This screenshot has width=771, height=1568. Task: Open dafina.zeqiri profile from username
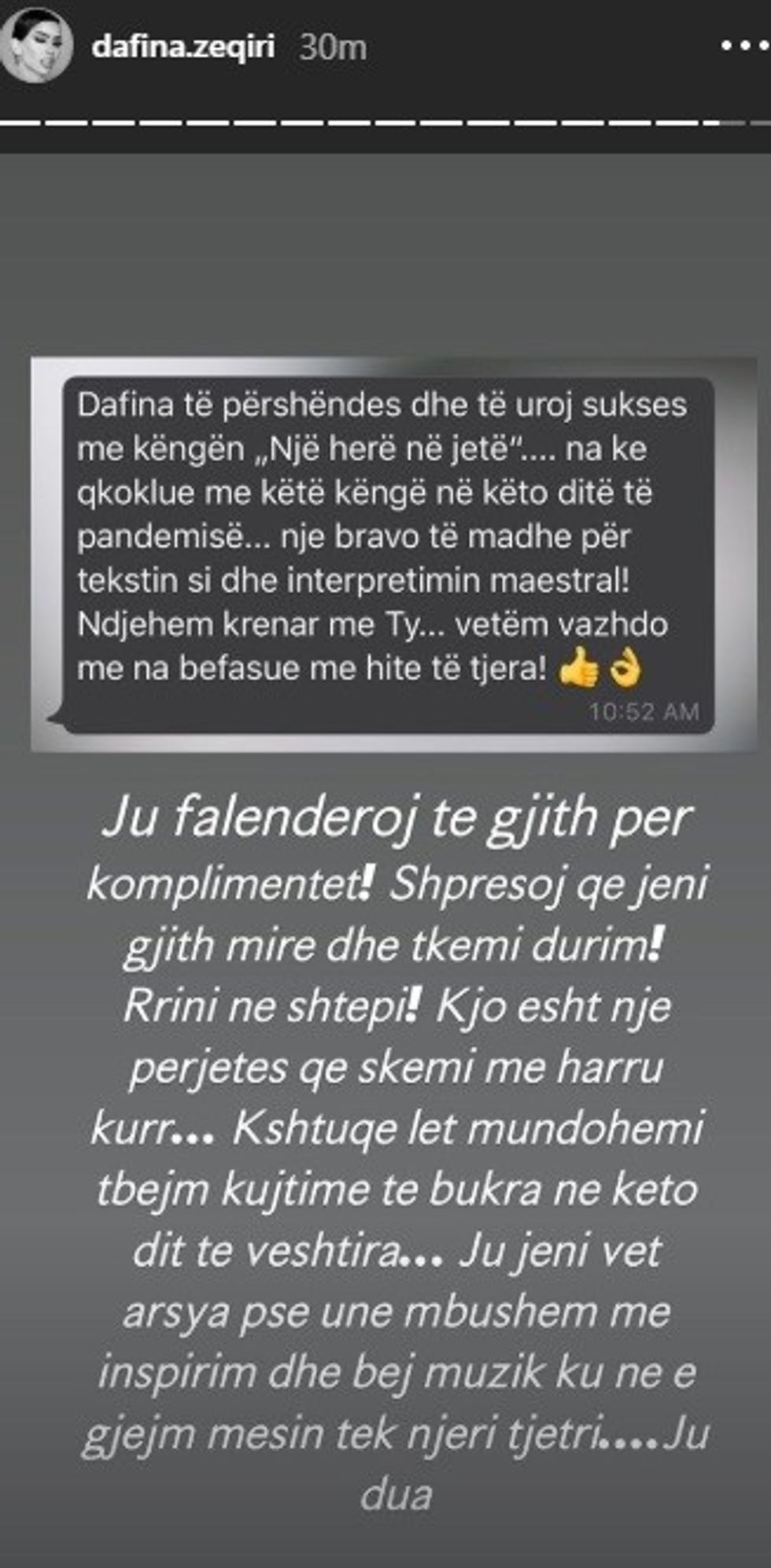coord(183,47)
